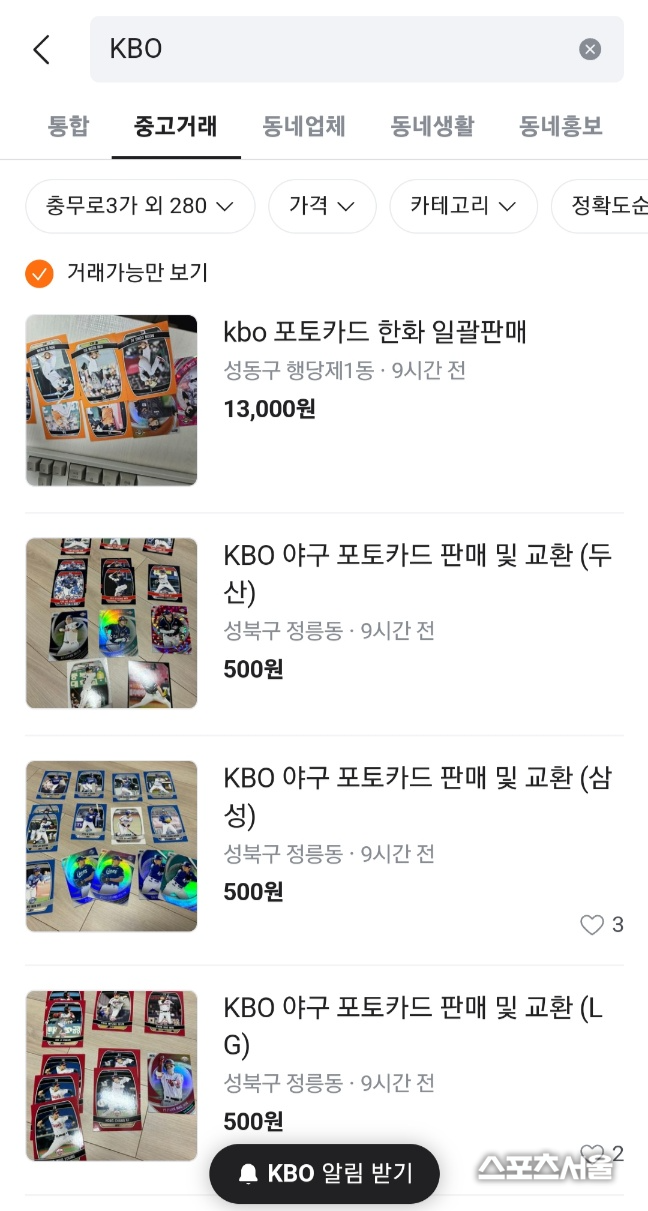Switch to the 동네업체 tab
Screen dimensions: 648x1211
tap(304, 127)
